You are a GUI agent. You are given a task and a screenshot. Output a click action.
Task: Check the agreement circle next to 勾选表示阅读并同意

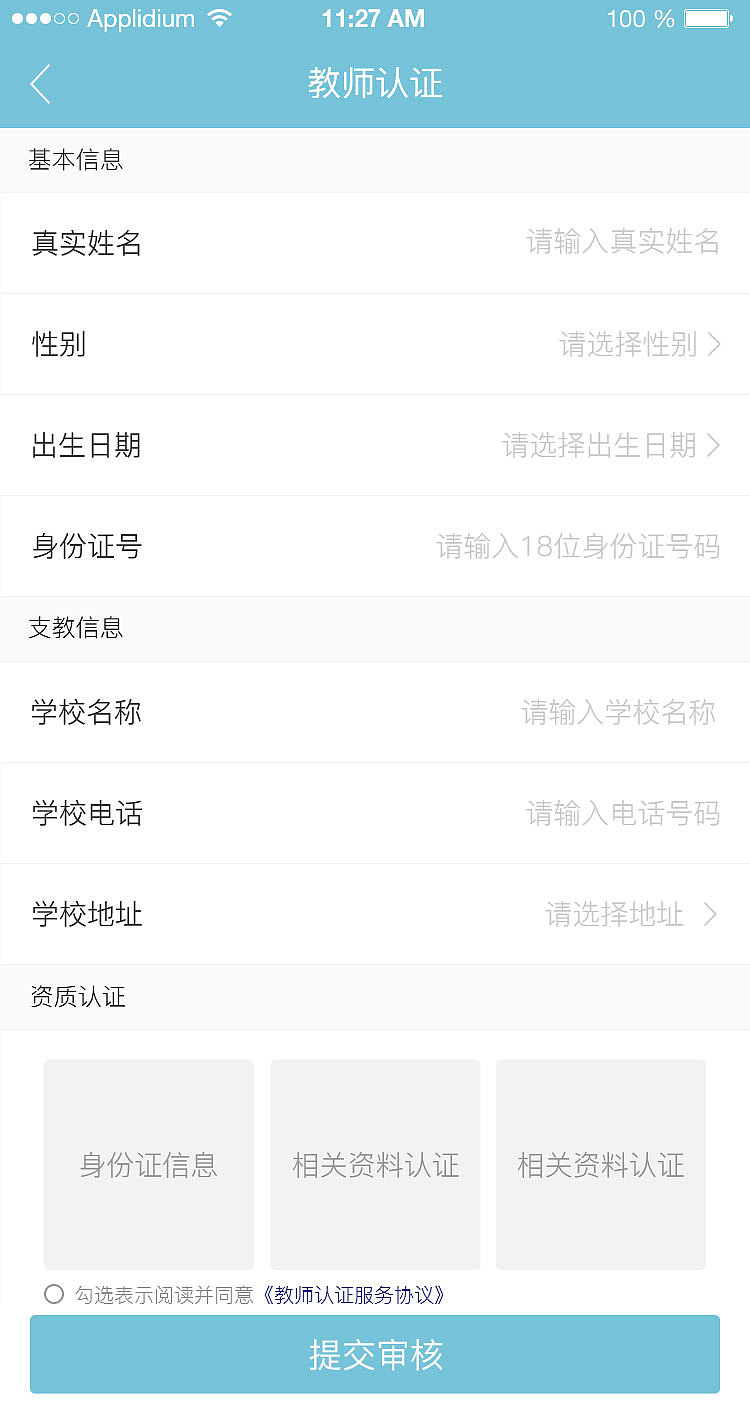coord(54,1293)
